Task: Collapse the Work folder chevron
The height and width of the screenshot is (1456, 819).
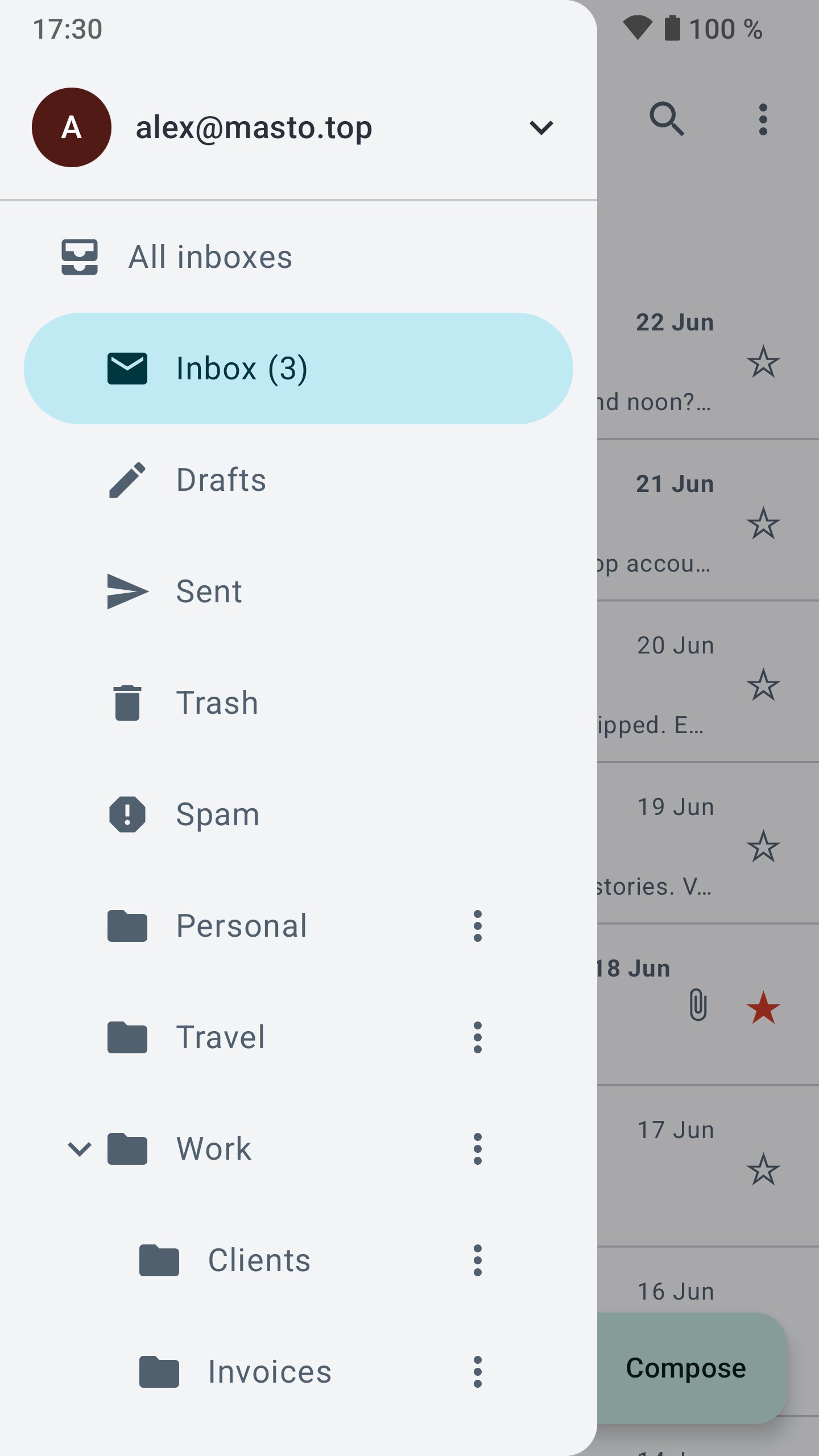Action: (79, 1149)
